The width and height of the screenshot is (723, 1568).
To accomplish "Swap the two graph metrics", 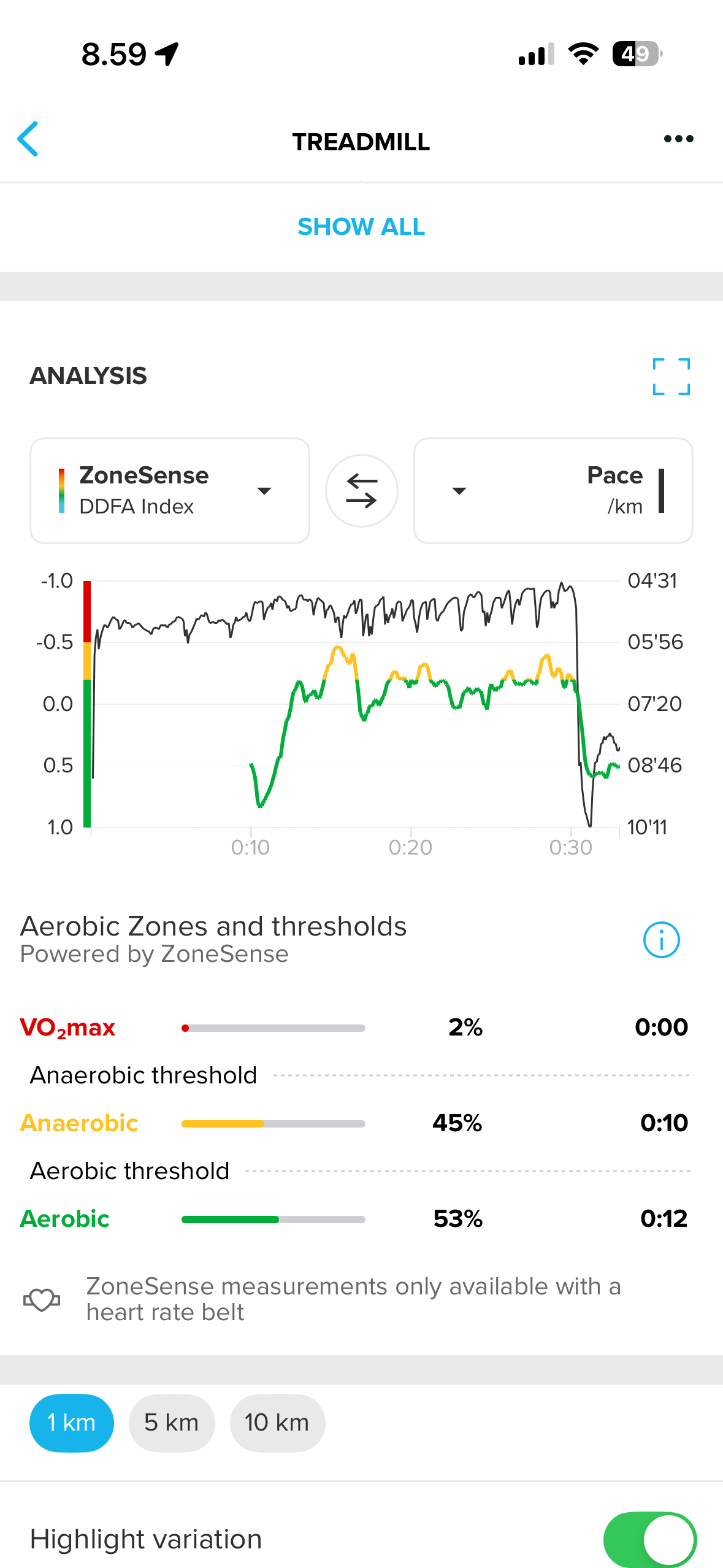I will [x=361, y=491].
